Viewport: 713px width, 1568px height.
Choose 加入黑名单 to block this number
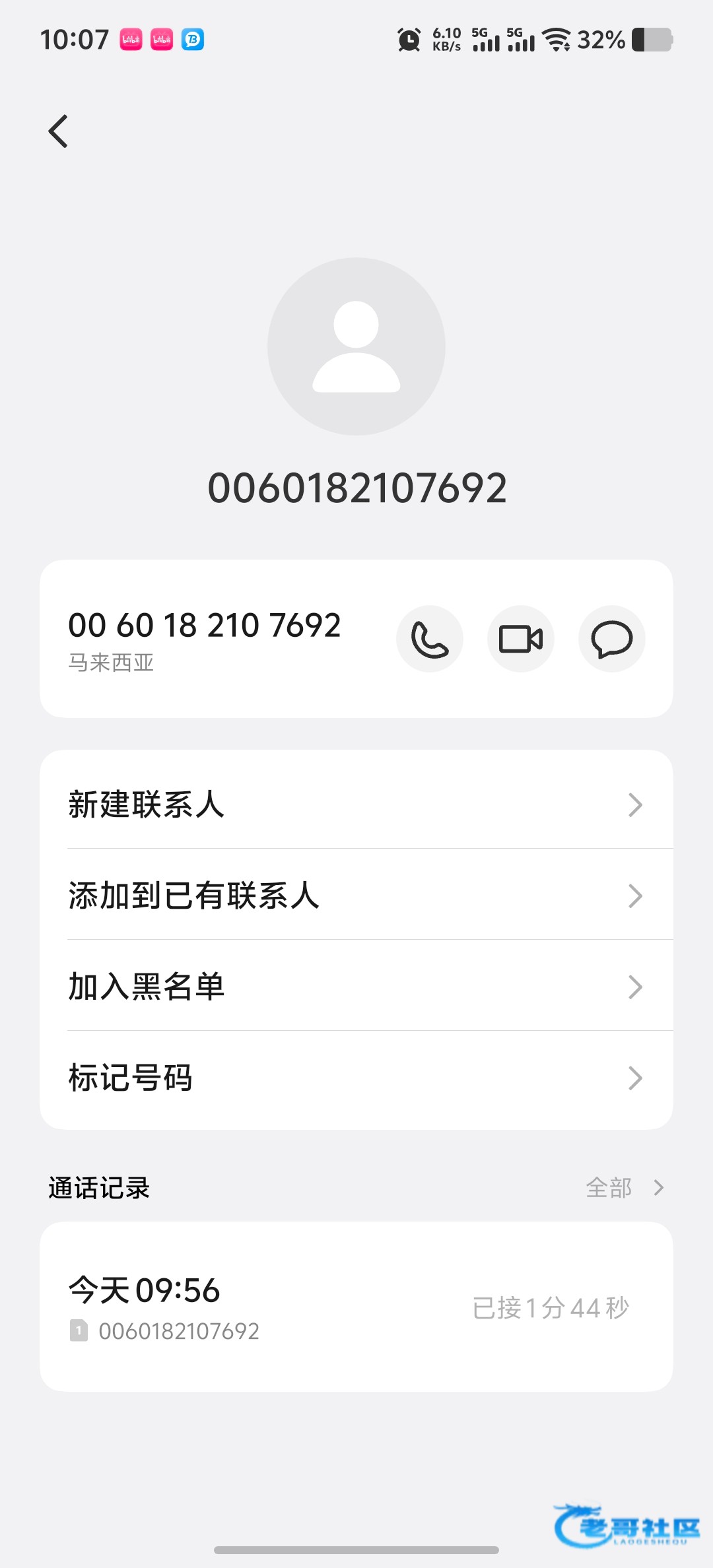(x=356, y=986)
